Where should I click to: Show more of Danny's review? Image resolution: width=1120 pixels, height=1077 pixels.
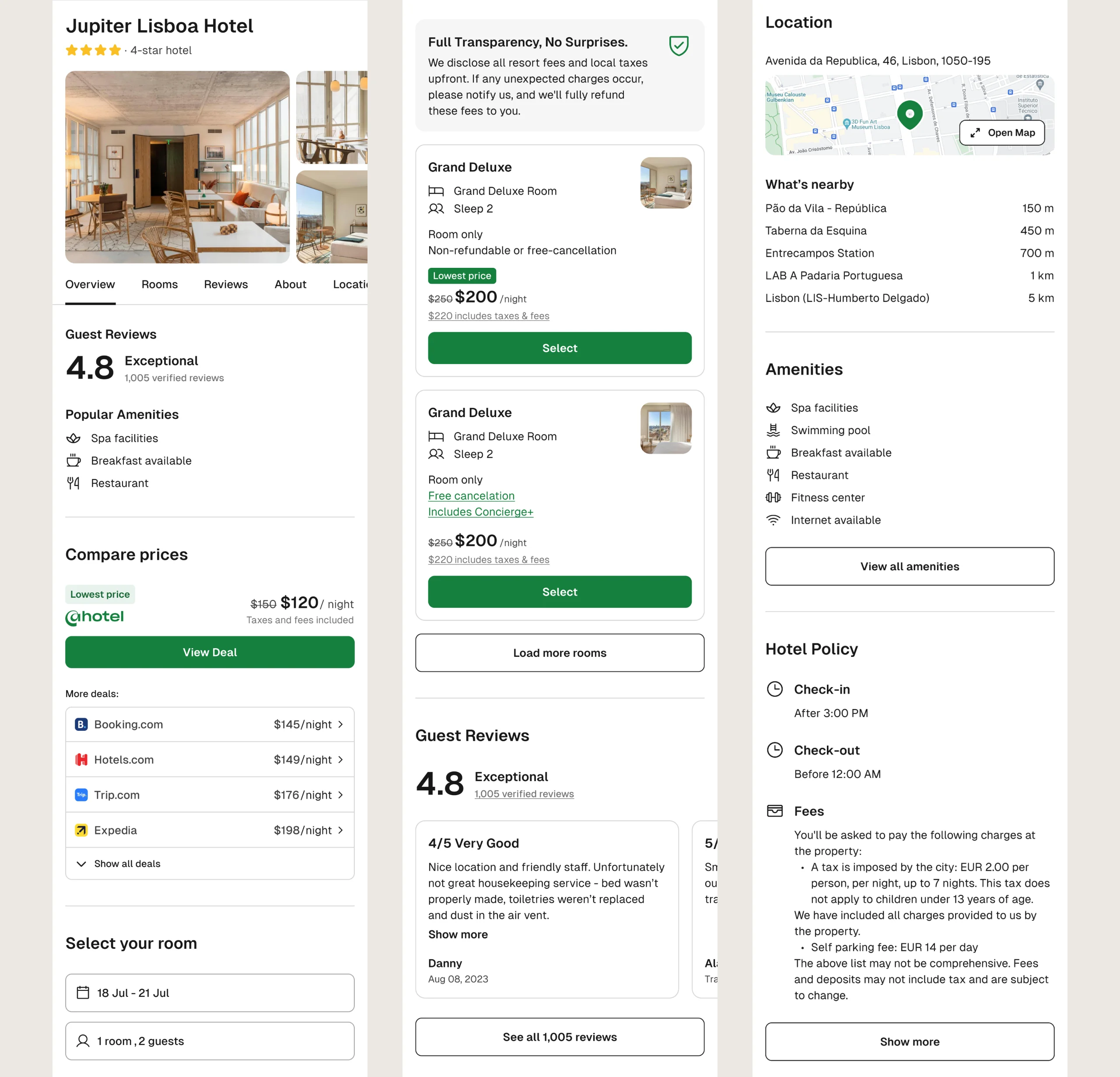coord(458,935)
